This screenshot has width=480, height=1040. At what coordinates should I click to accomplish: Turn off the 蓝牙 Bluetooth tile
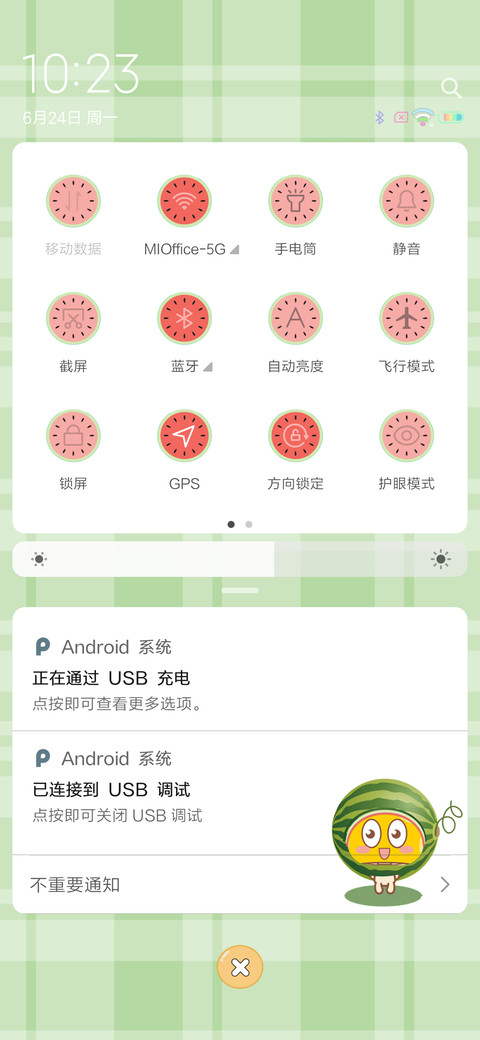(x=184, y=318)
